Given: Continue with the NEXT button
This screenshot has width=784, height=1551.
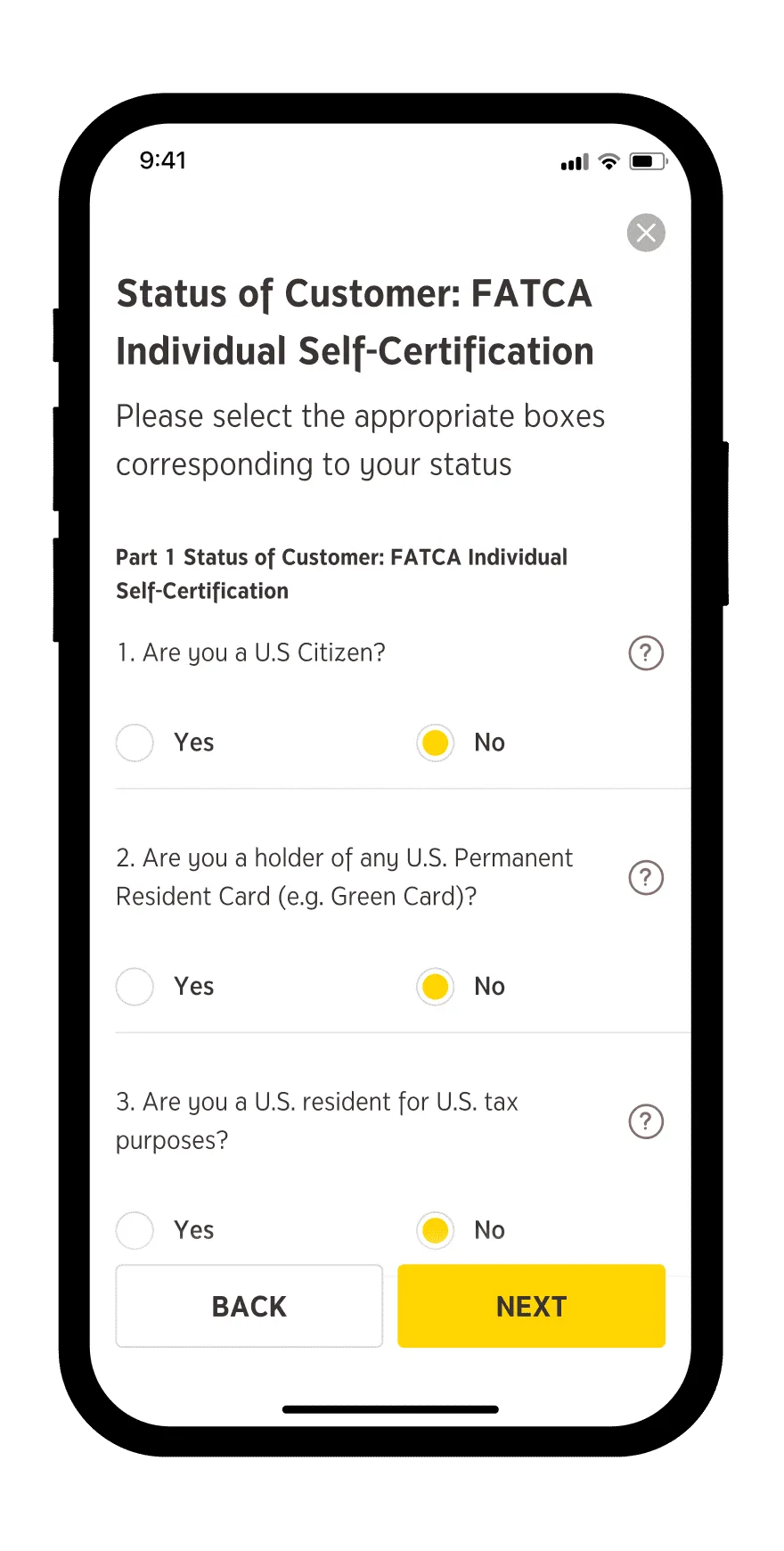Looking at the screenshot, I should (x=531, y=1306).
